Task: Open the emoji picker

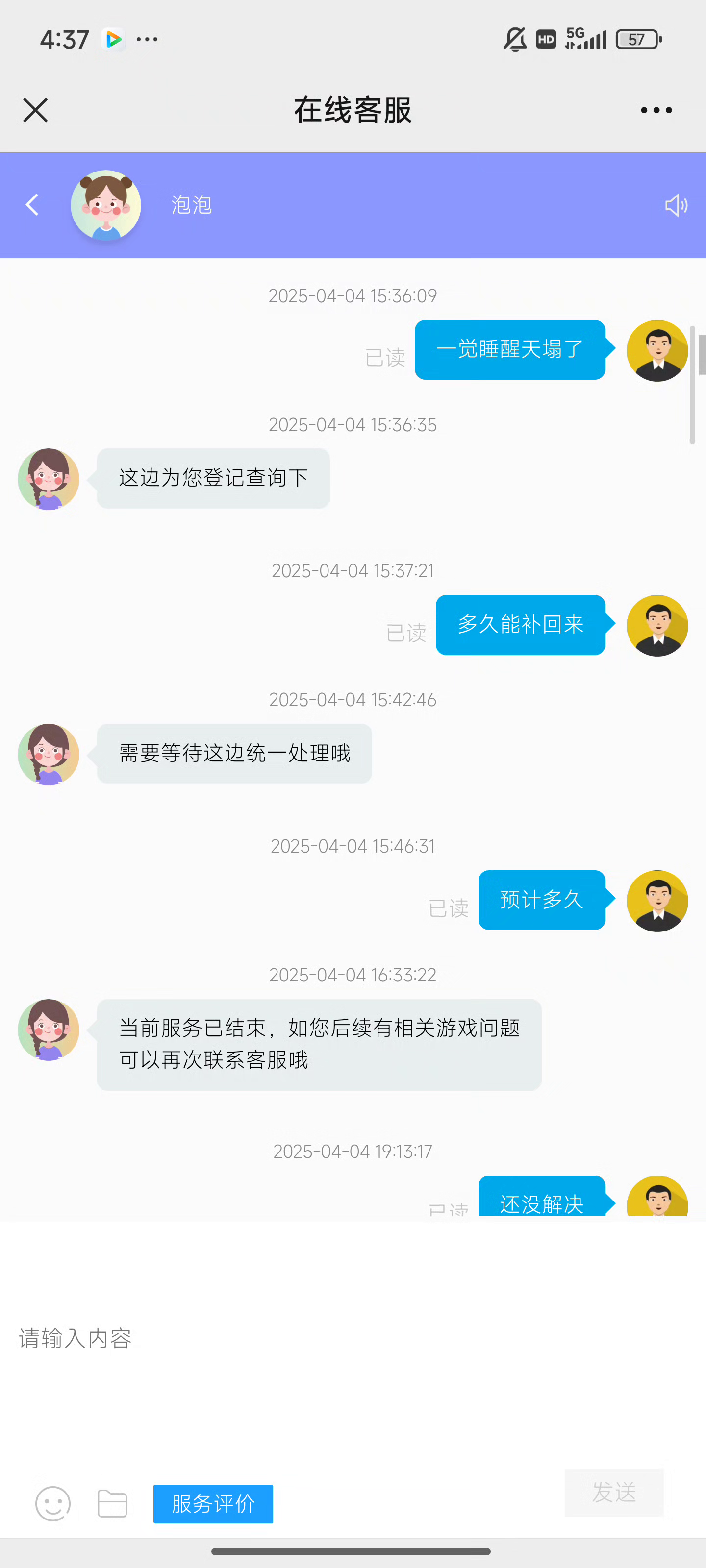Action: tap(53, 1503)
